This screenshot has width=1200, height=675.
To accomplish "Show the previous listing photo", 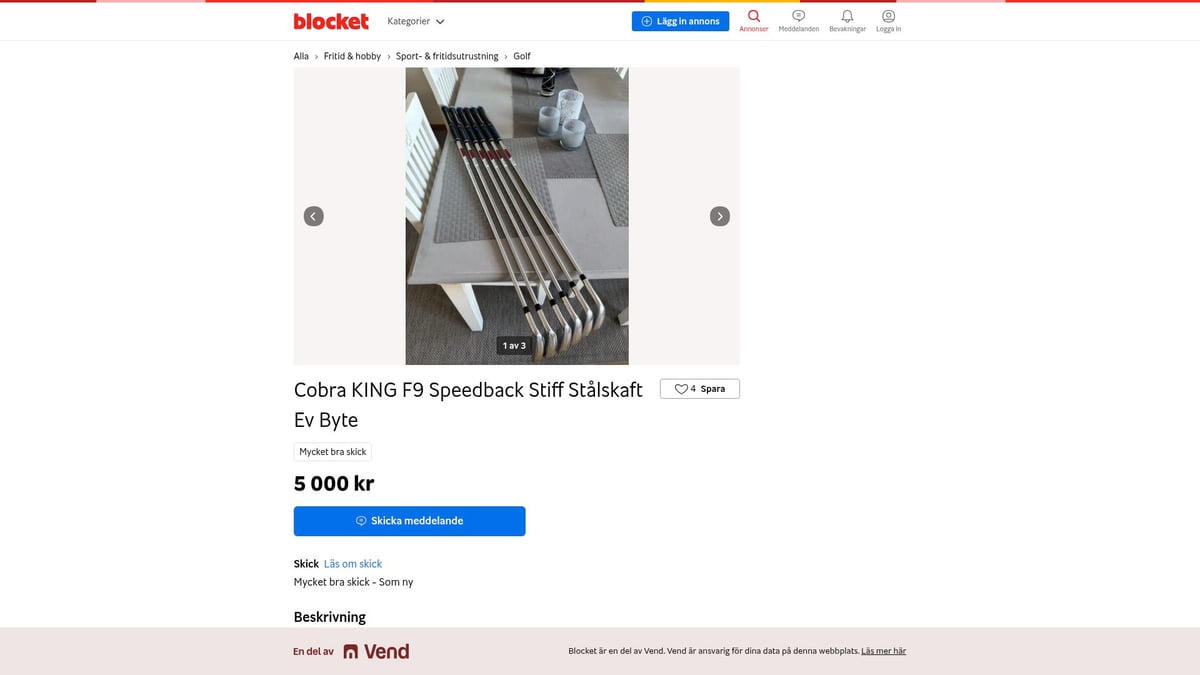I will point(314,216).
